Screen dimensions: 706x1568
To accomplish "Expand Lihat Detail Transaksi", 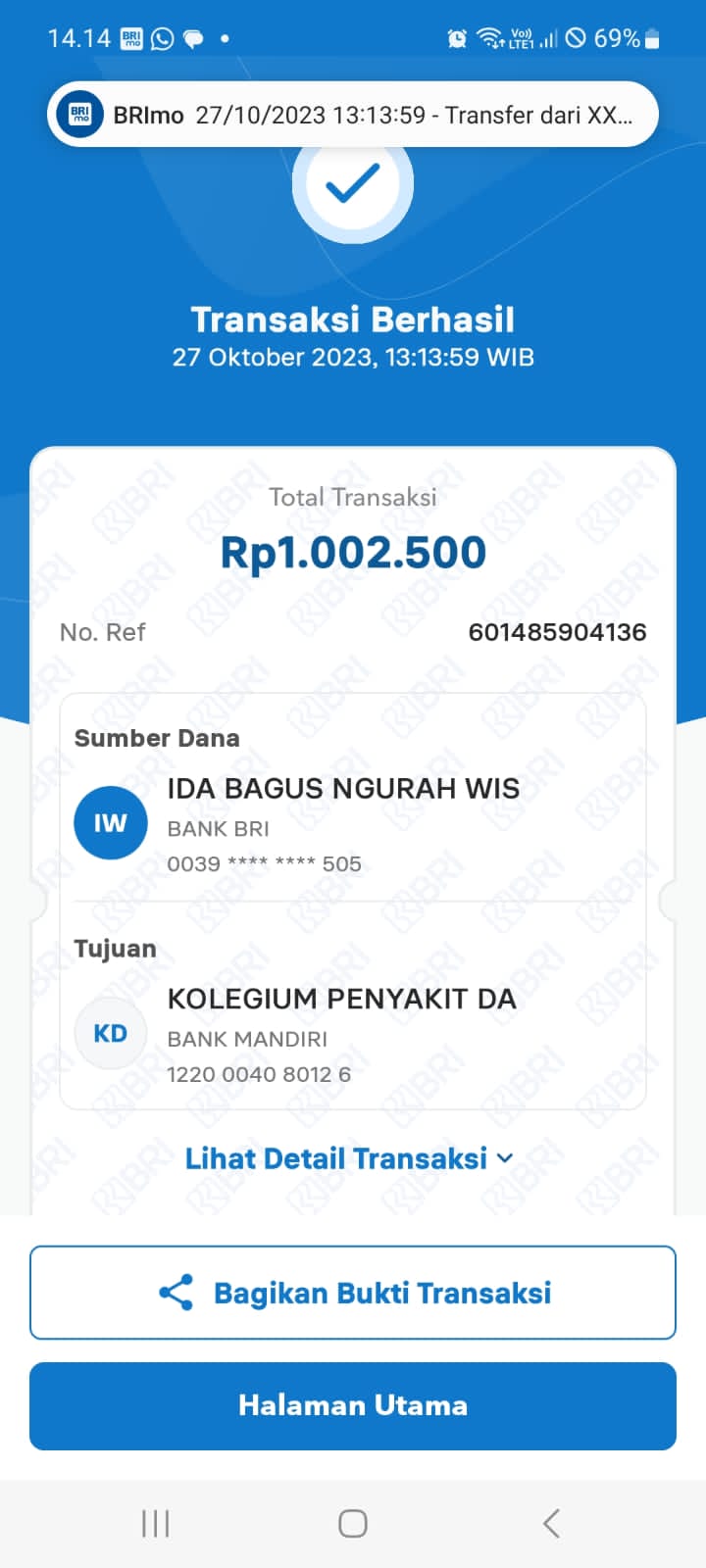I will coord(349,1158).
